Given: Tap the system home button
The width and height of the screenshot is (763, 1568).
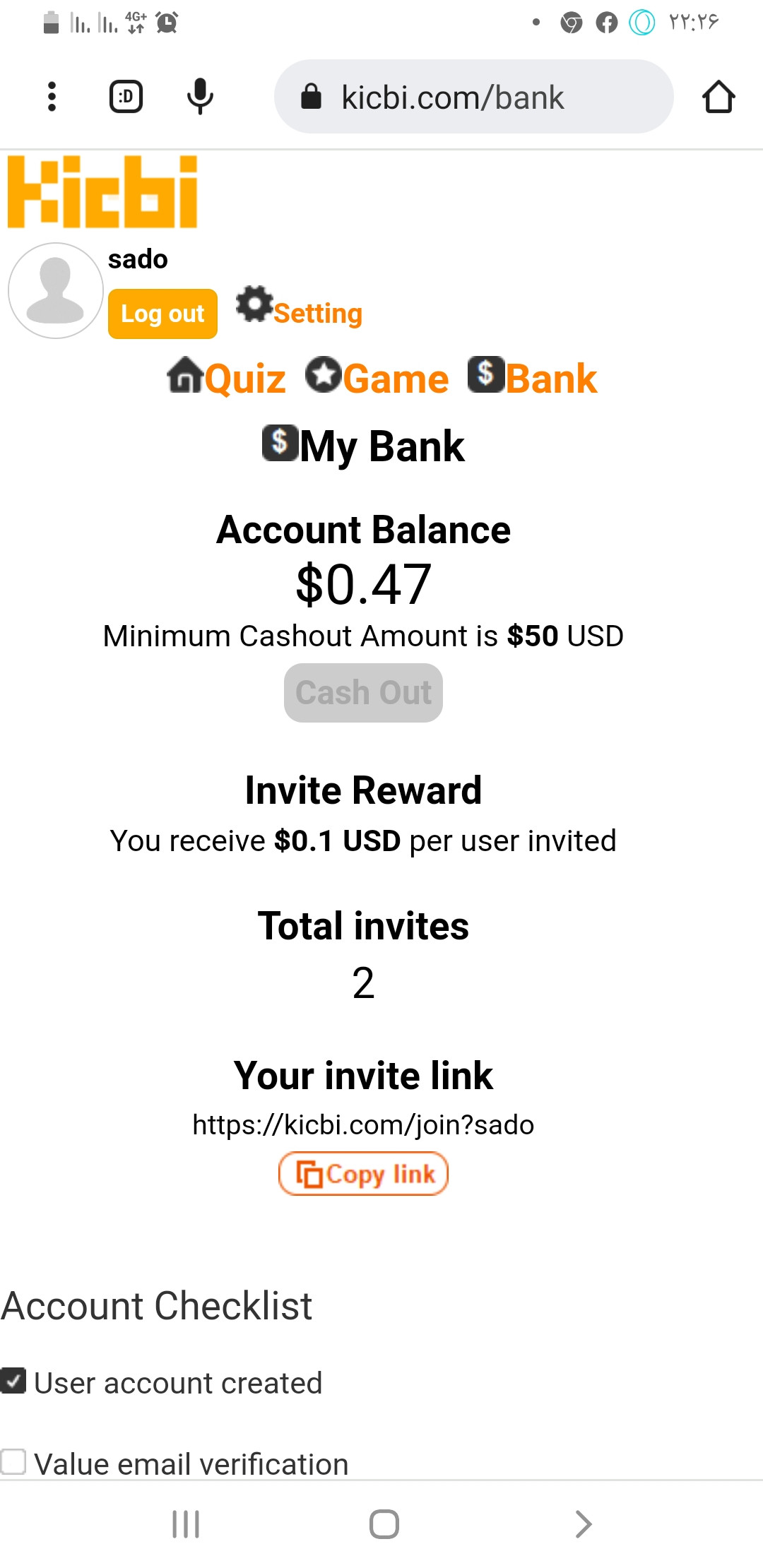Looking at the screenshot, I should click(384, 1524).
